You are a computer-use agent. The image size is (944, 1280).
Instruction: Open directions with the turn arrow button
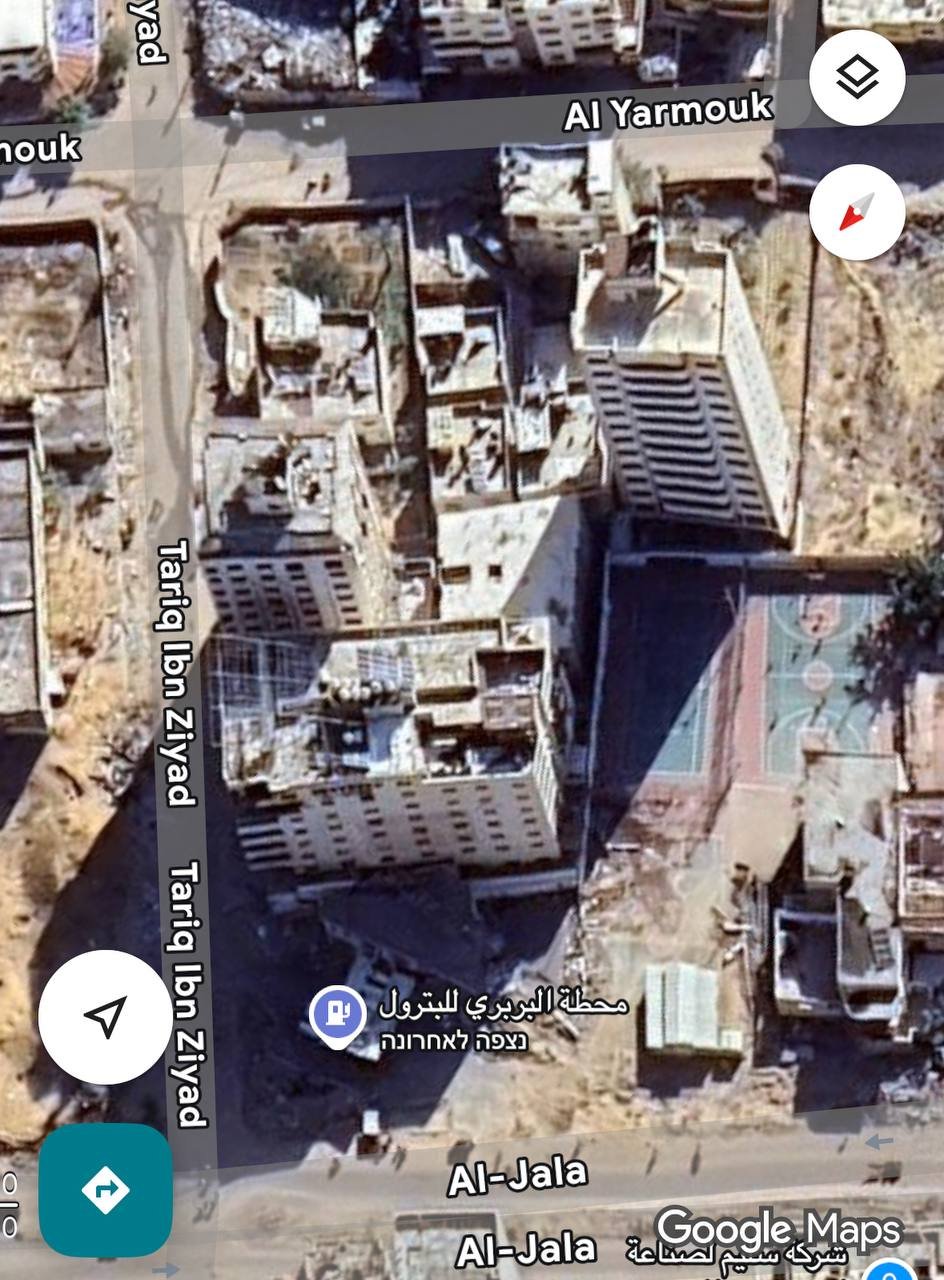click(105, 1190)
